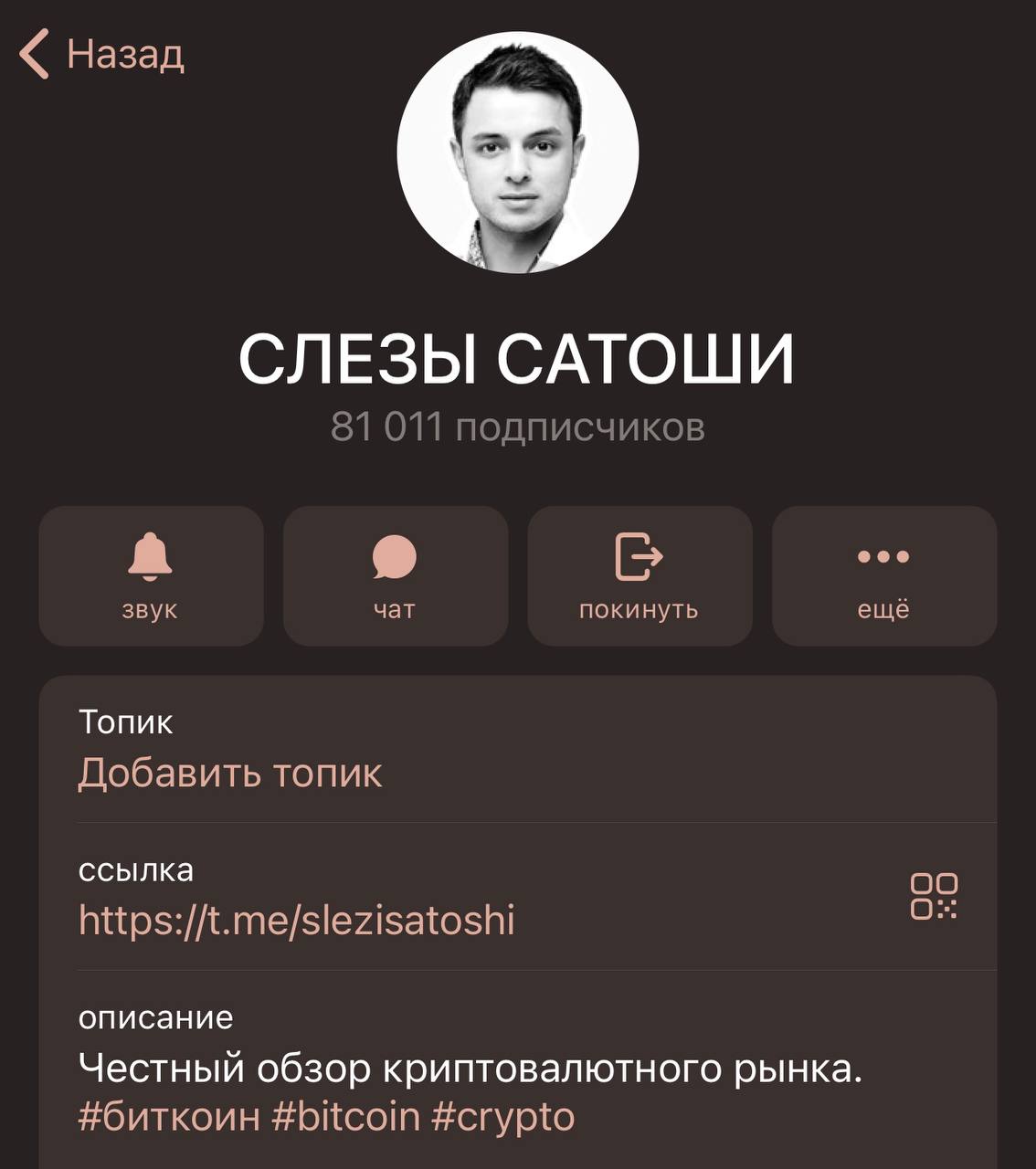1036x1169 pixels.
Task: Leave the channel via покинуть
Action: 640,576
